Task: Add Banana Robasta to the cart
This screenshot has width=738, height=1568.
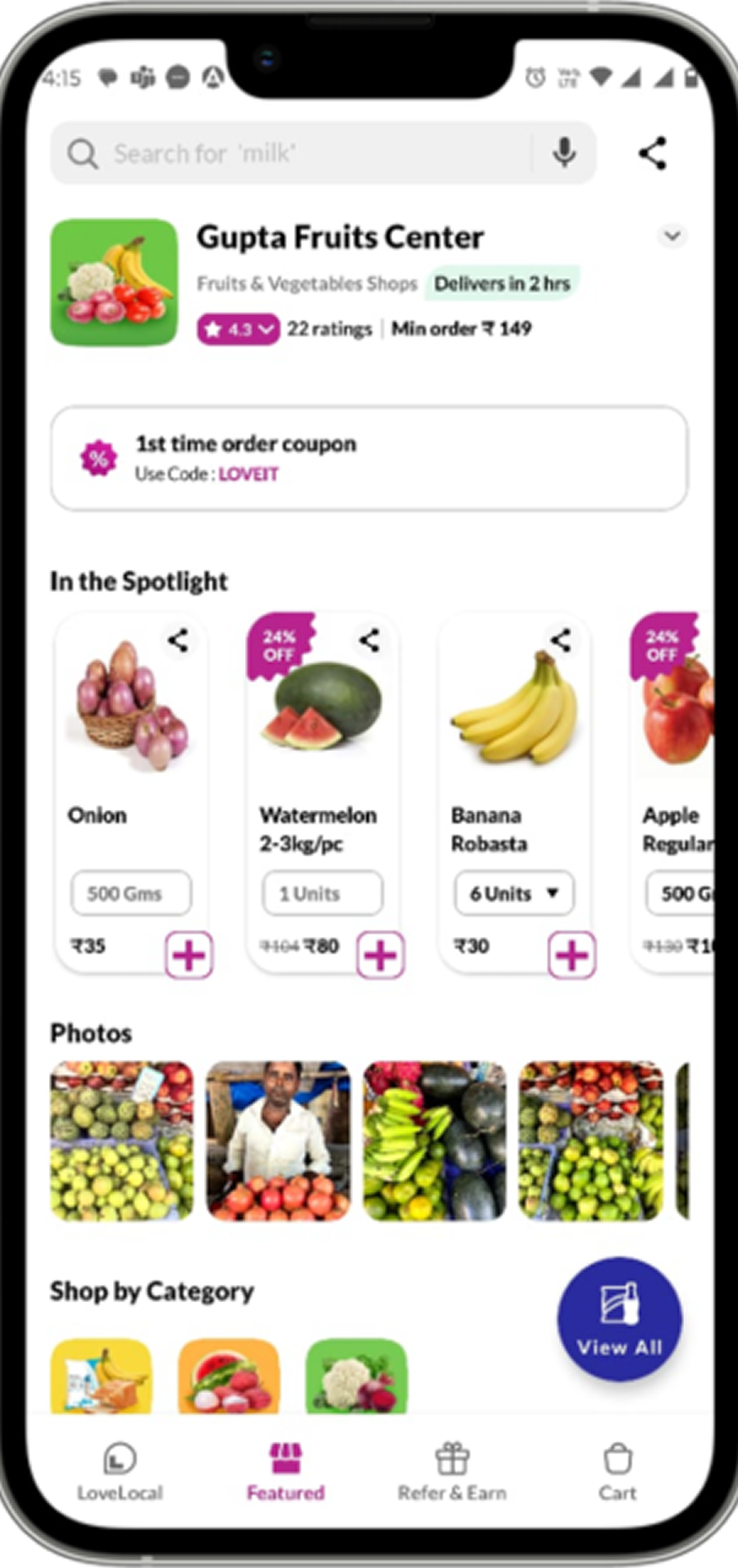Action: (572, 955)
